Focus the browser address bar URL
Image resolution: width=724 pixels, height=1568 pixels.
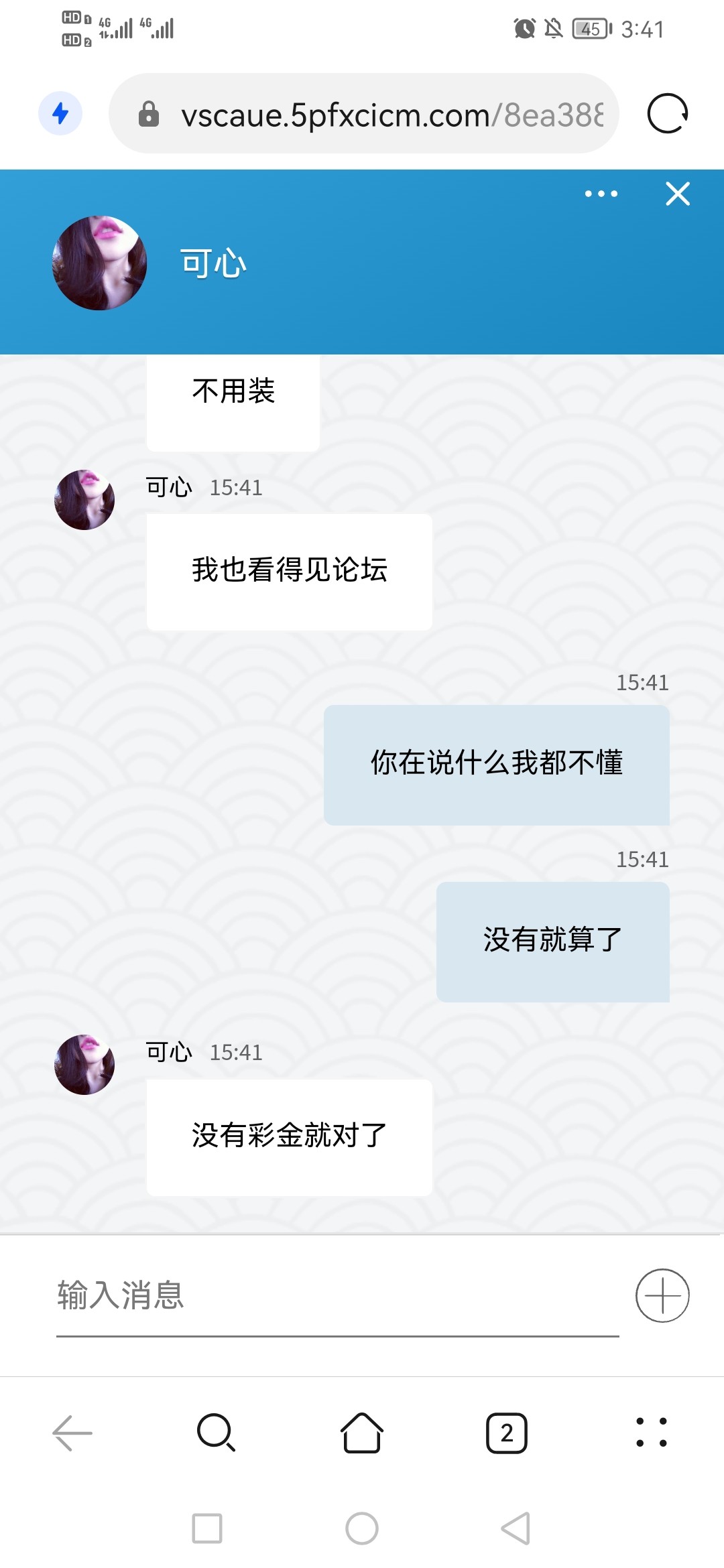[x=391, y=115]
